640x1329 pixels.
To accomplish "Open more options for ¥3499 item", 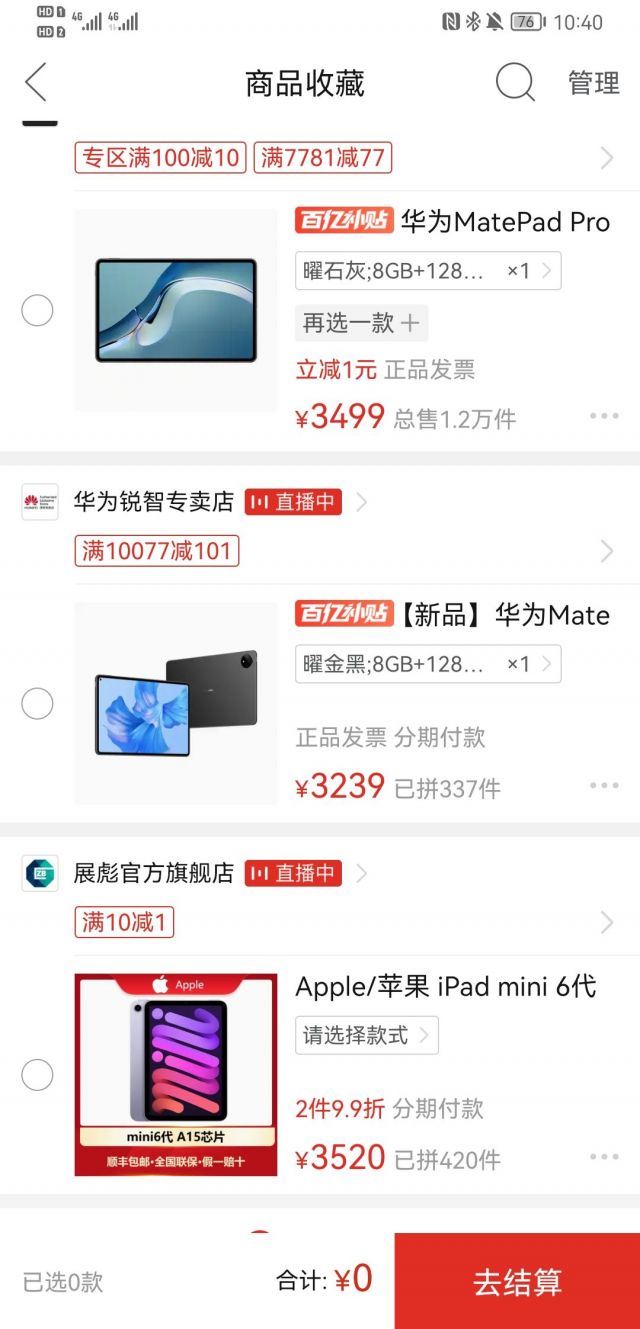I will (604, 416).
